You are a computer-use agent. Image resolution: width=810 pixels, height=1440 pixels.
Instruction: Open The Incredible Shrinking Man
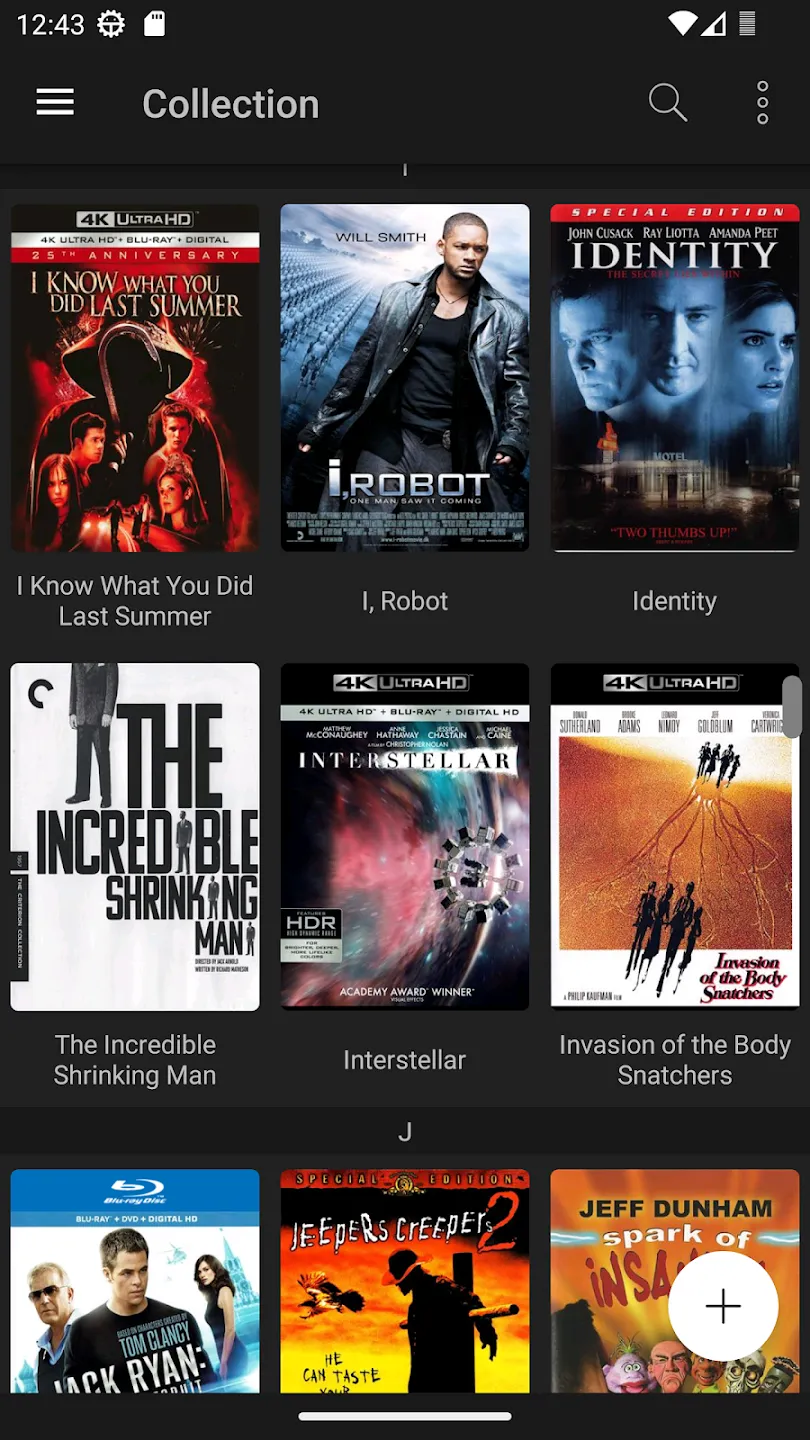point(135,837)
